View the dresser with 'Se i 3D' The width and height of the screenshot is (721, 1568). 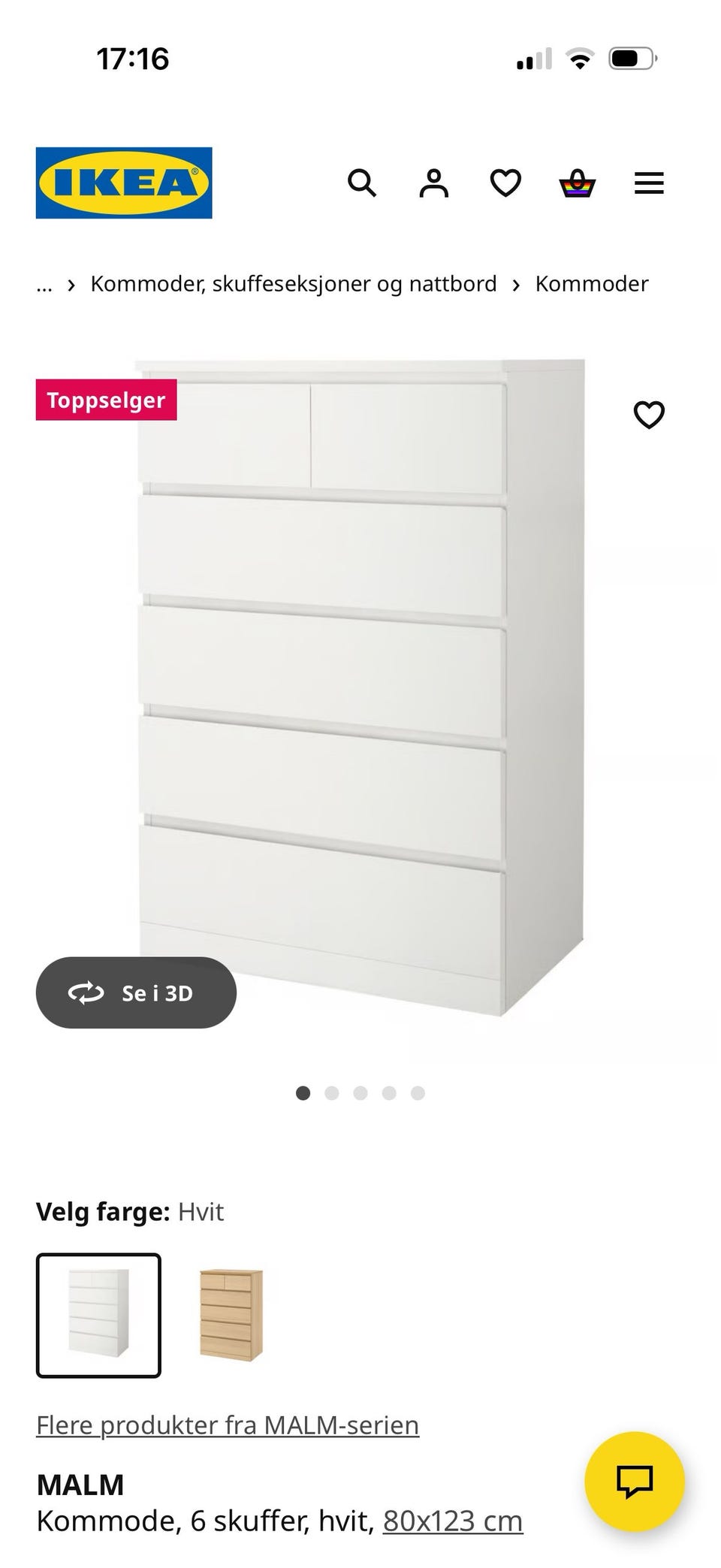pyautogui.click(x=136, y=992)
